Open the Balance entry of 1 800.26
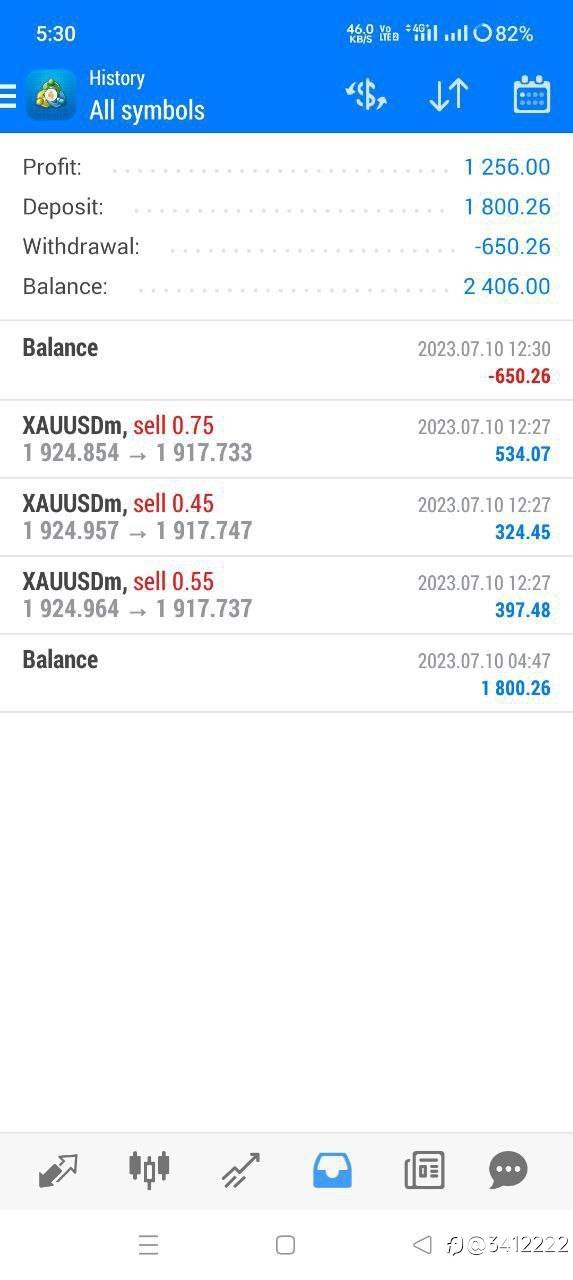 click(286, 673)
